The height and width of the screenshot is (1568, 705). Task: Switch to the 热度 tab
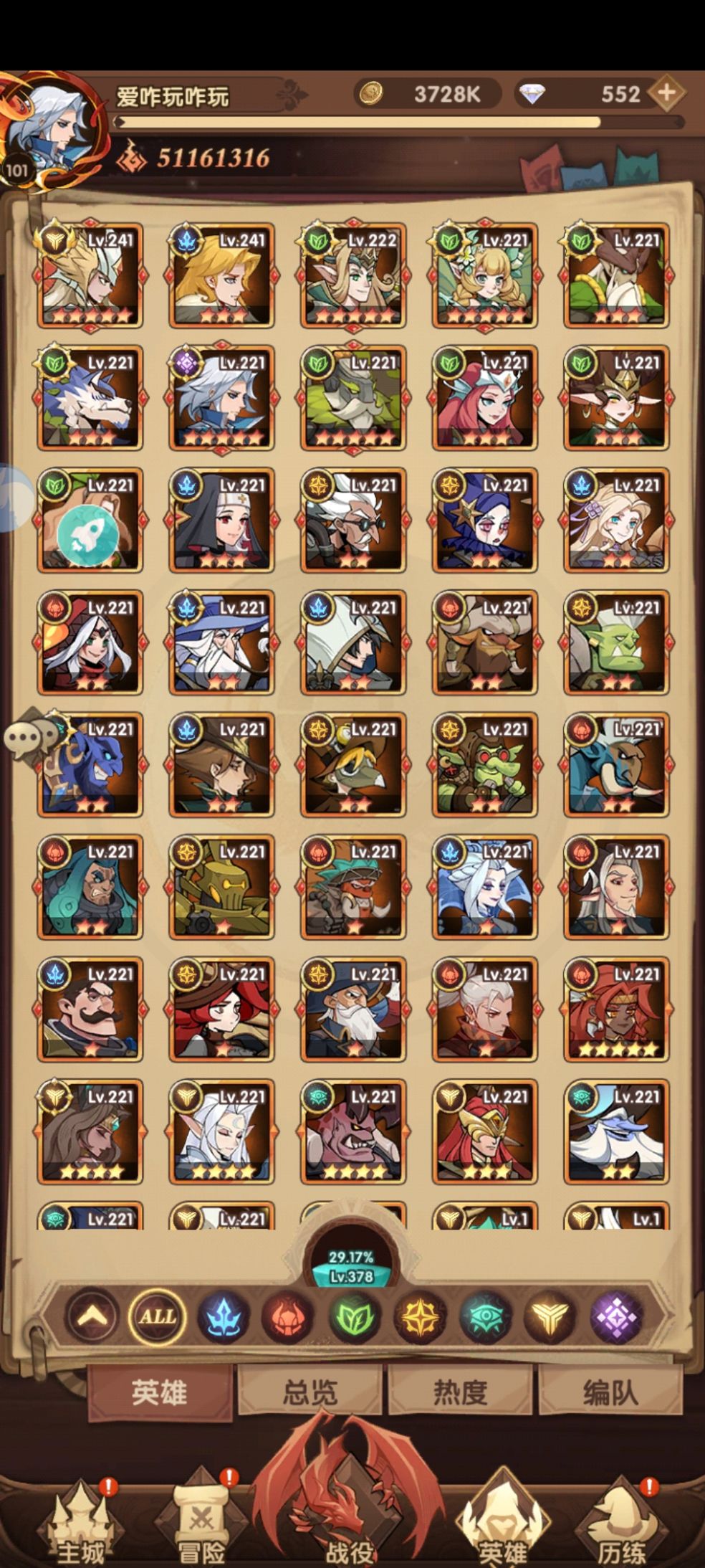(x=460, y=1392)
